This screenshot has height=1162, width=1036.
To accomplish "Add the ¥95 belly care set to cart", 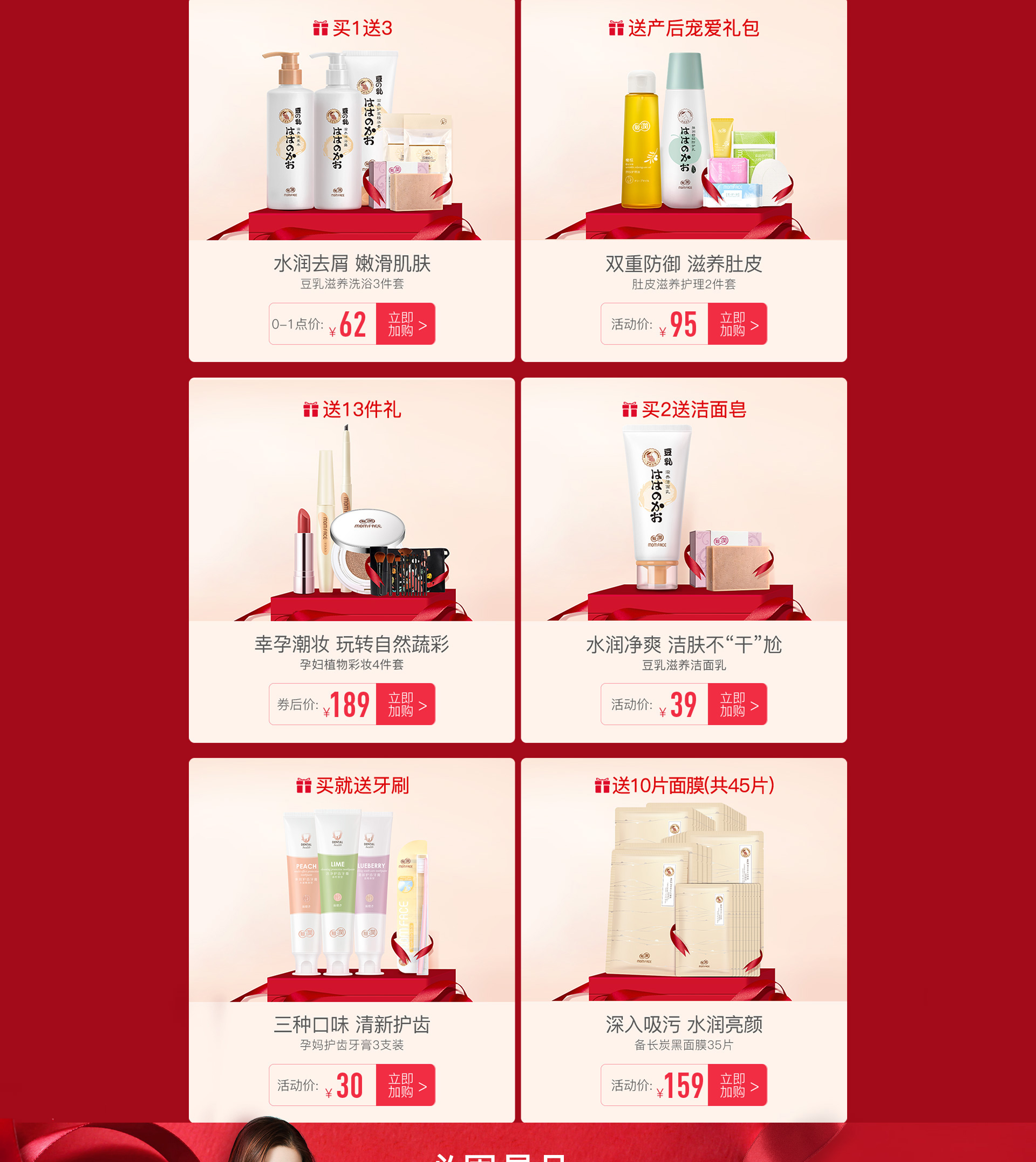I will click(x=737, y=324).
